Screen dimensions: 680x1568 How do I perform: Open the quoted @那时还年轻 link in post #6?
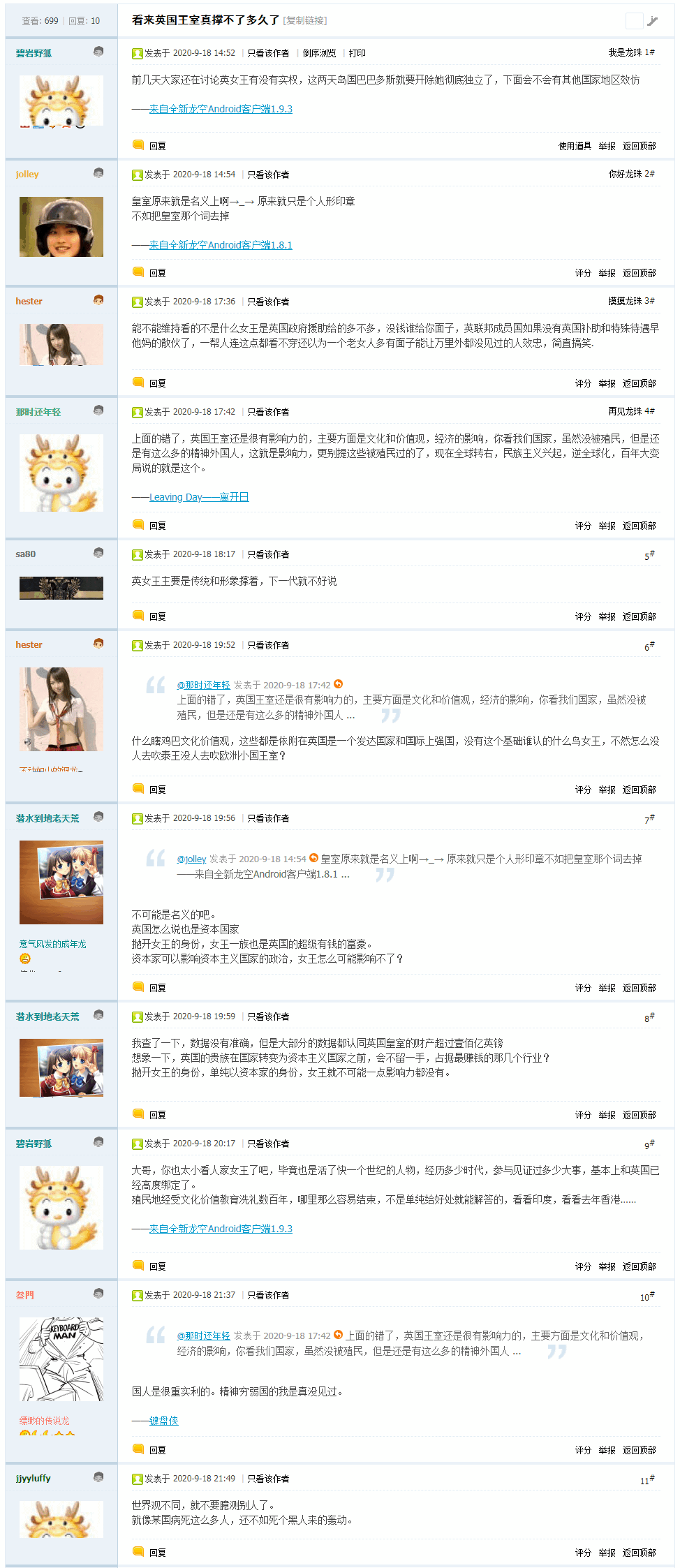click(203, 686)
